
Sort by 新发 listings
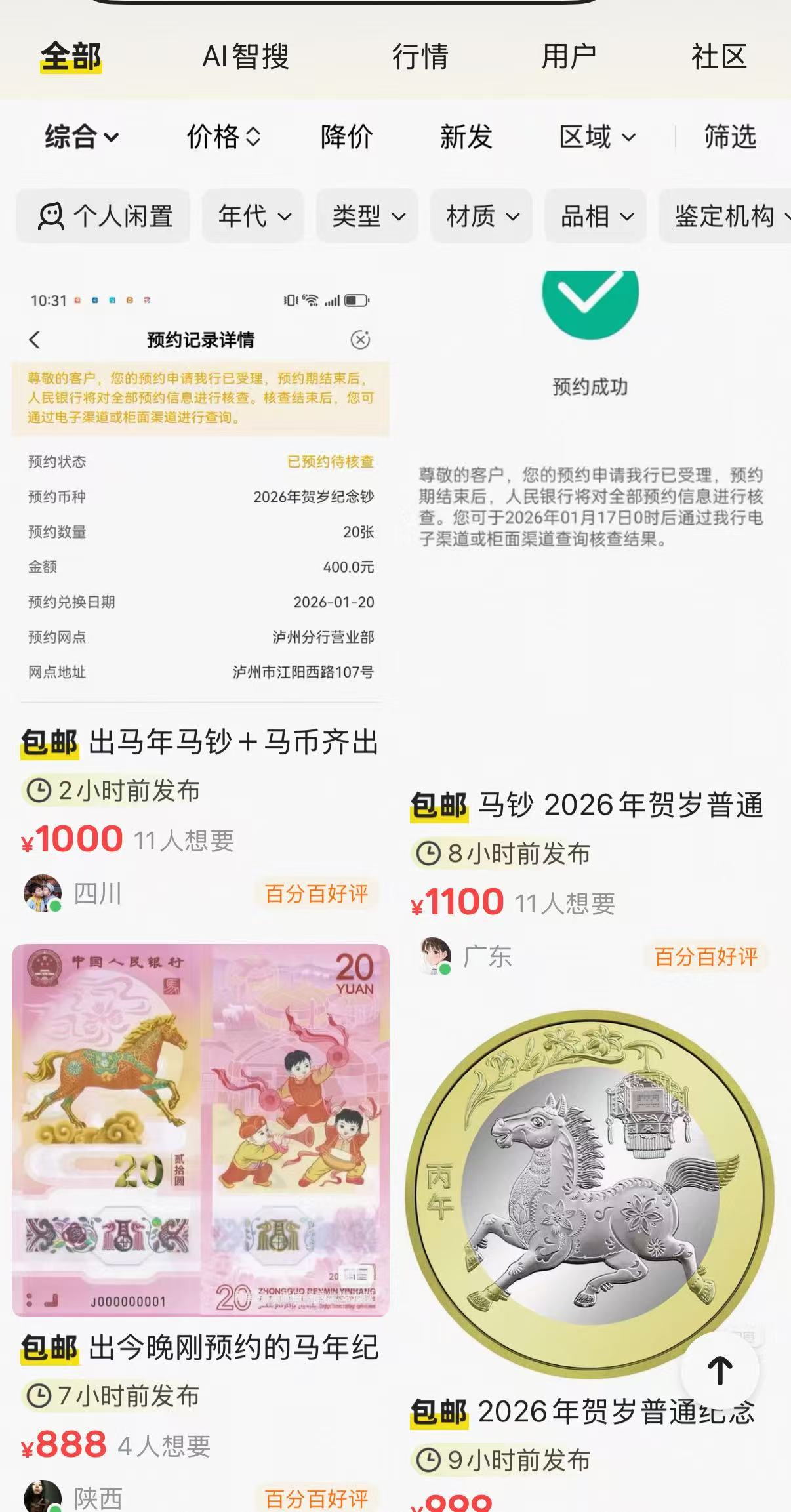466,137
